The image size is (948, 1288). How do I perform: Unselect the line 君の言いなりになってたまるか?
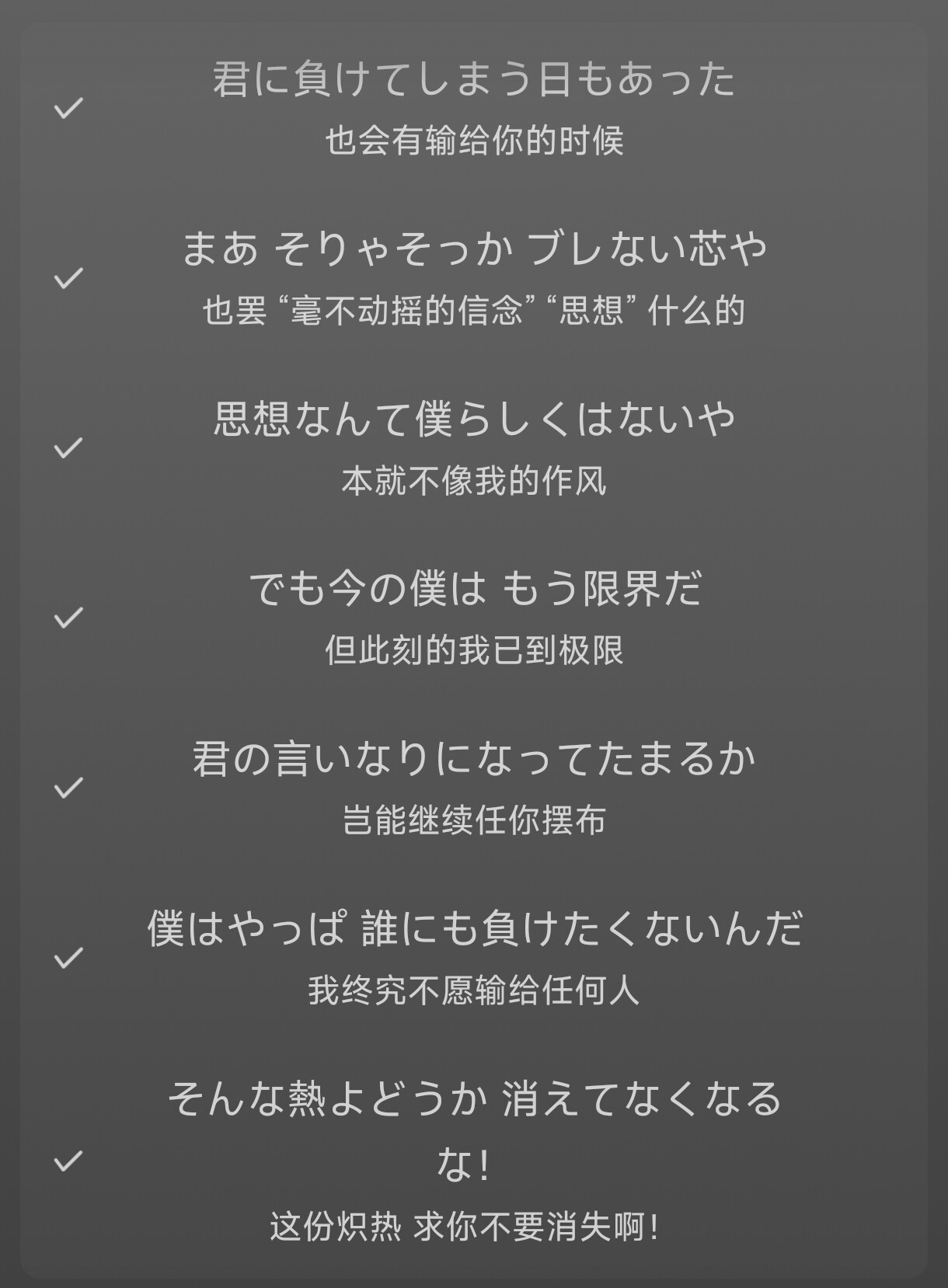point(68,788)
